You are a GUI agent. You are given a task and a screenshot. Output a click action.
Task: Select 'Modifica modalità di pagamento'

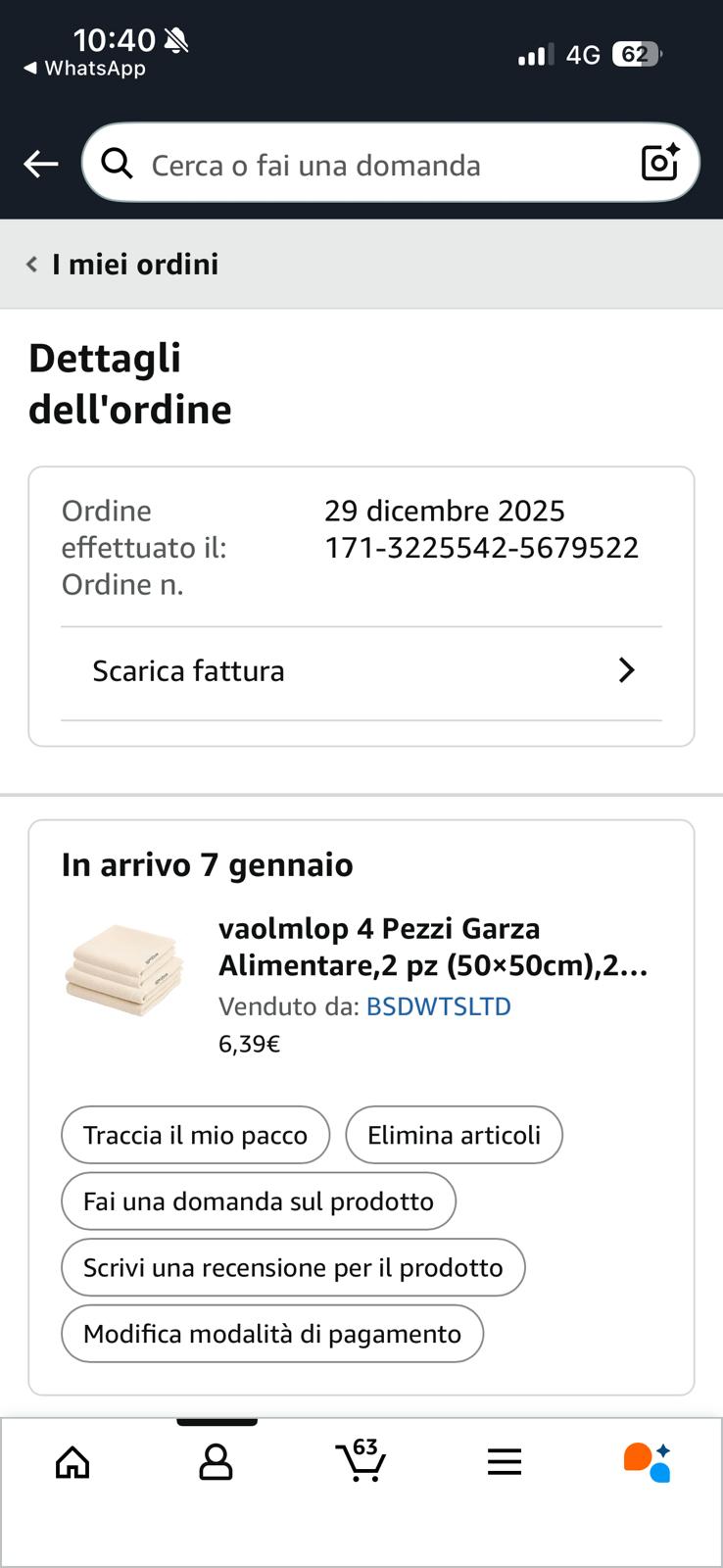pos(272,1334)
